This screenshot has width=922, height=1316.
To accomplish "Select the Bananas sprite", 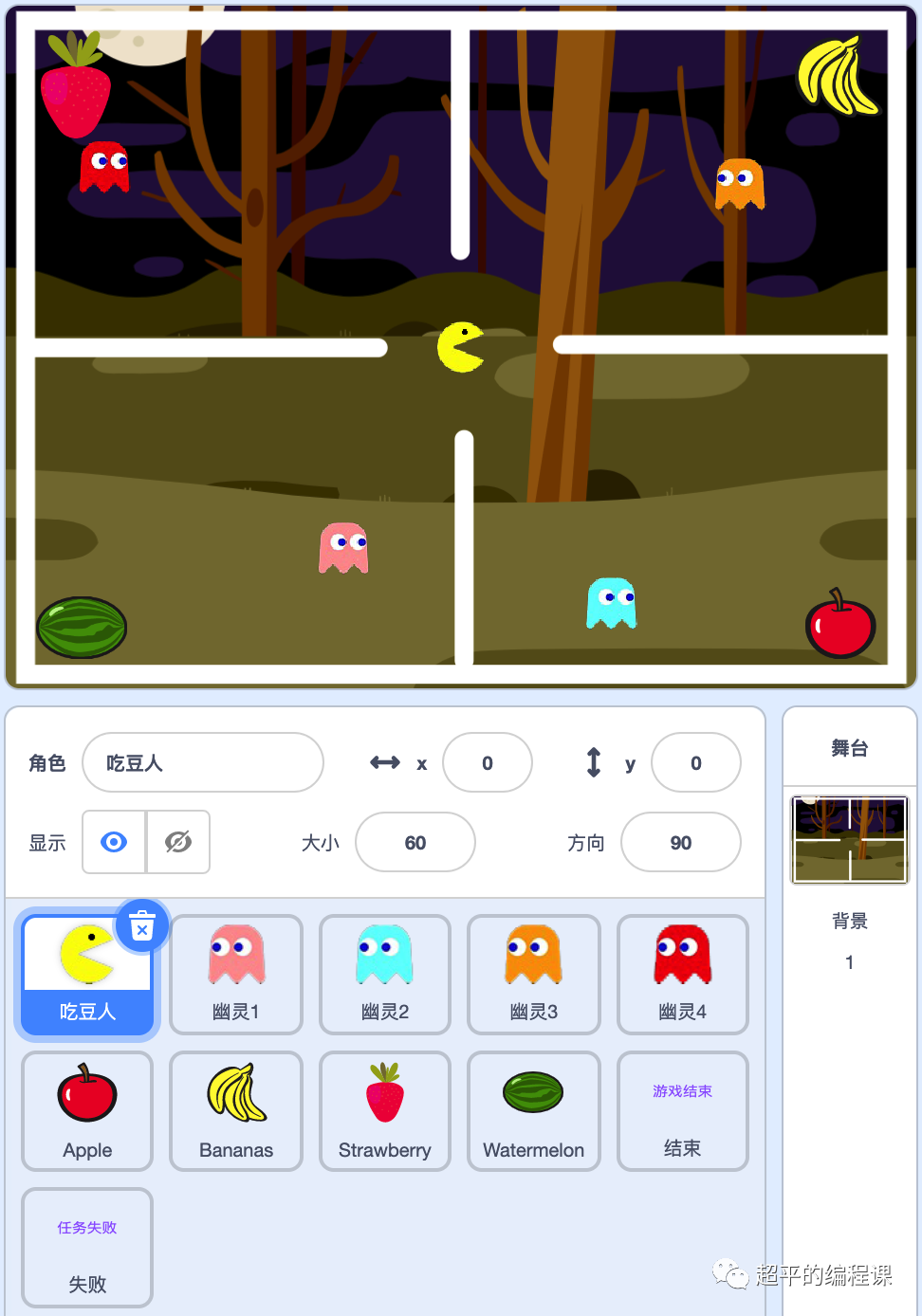I will (236, 1111).
